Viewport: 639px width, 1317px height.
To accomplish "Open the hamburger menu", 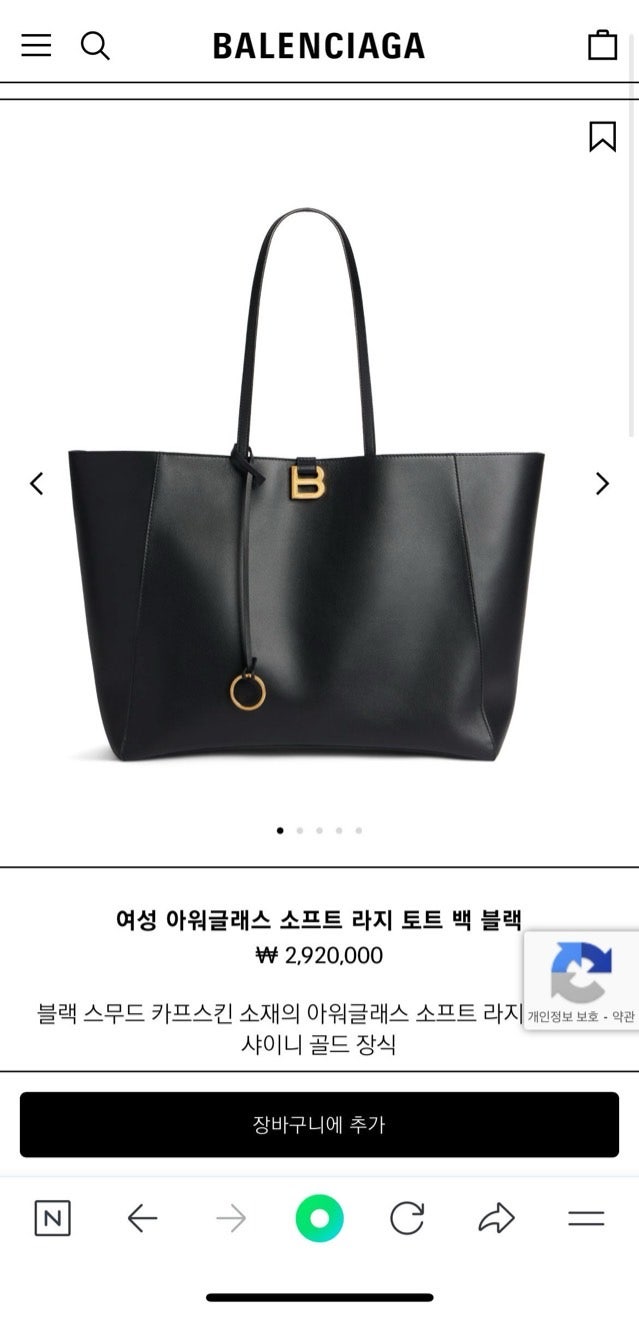I will click(36, 45).
